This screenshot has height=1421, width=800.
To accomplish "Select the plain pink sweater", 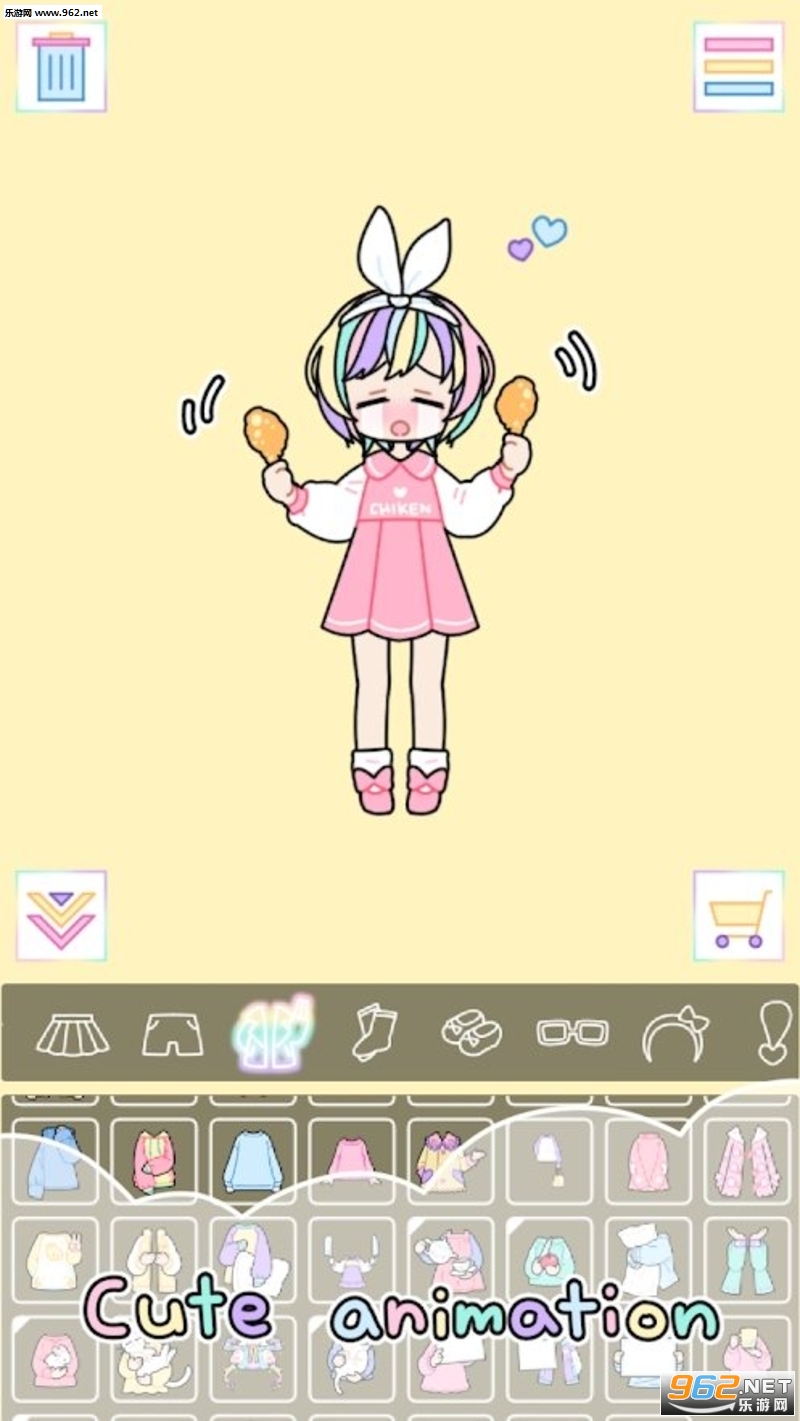I will click(x=352, y=1160).
